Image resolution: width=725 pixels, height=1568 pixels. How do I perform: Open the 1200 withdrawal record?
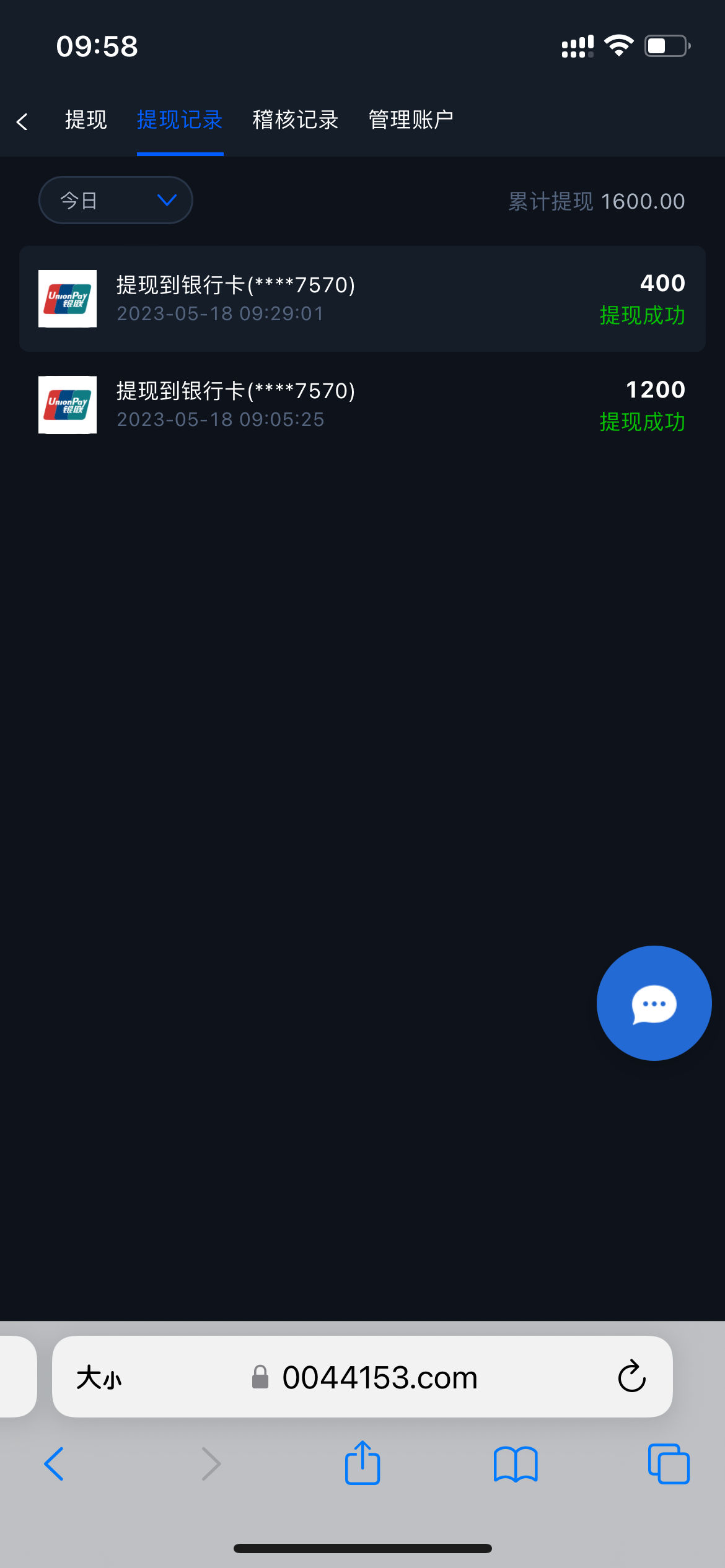click(x=362, y=406)
